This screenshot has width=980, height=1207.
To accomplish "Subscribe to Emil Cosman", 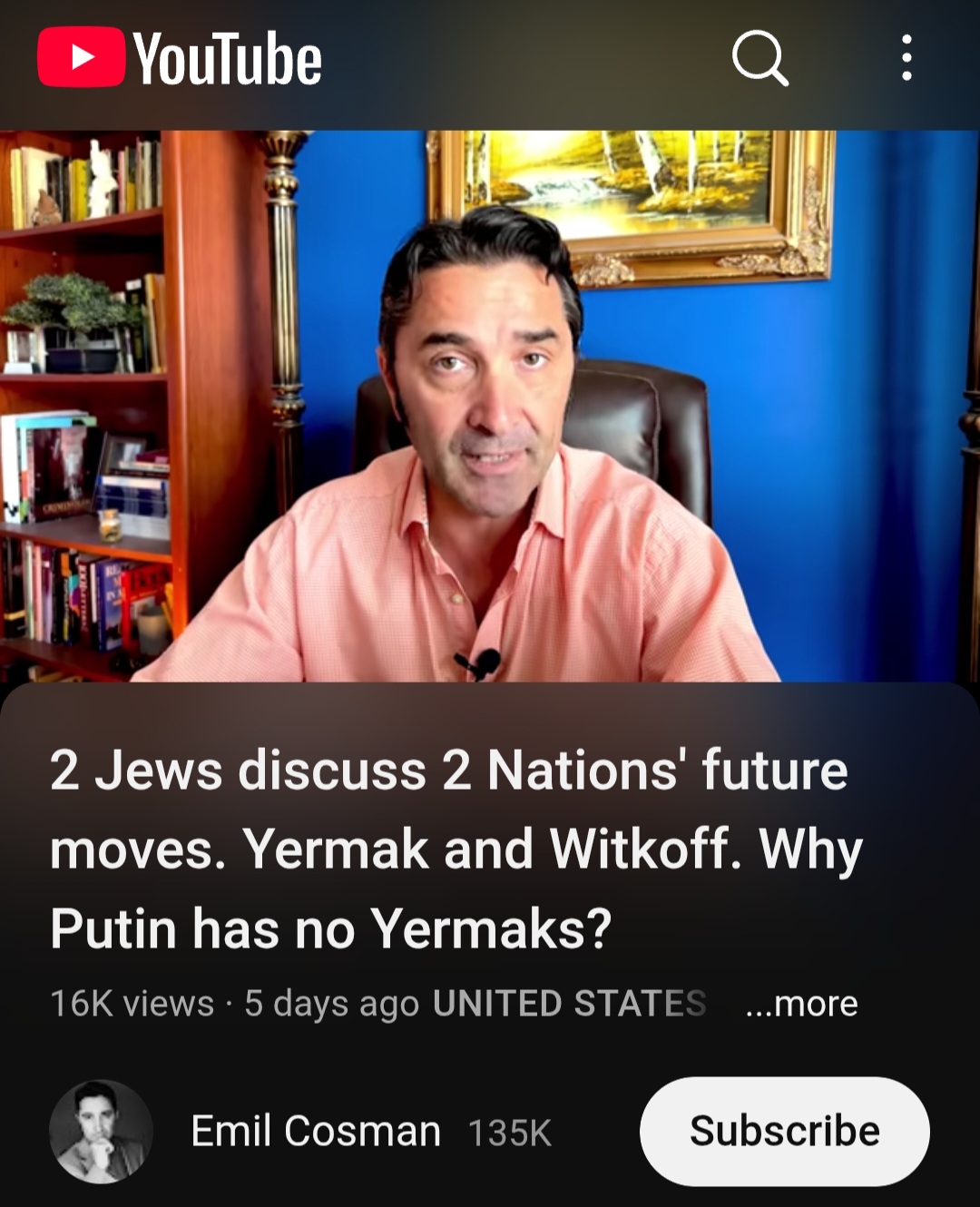I will click(x=784, y=1132).
